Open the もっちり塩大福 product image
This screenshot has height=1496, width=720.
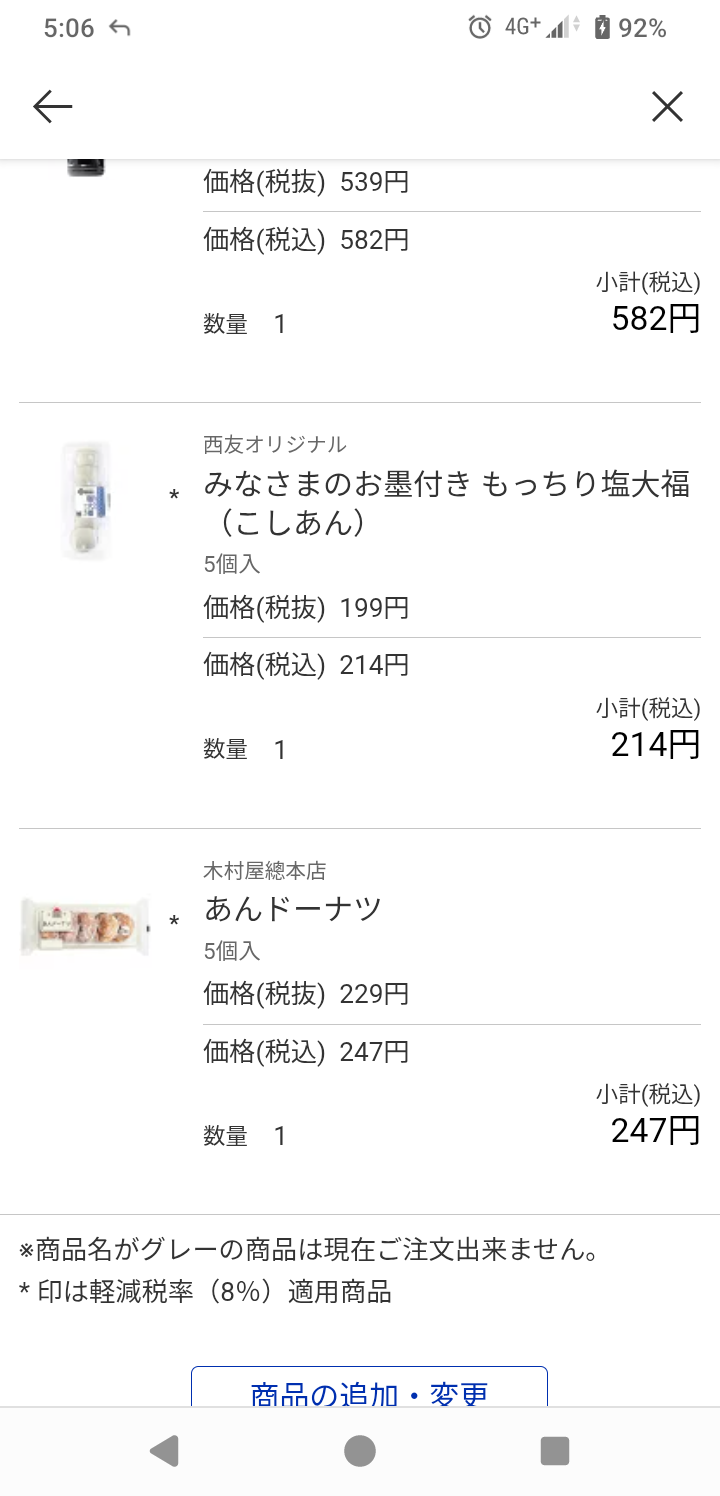pos(85,500)
